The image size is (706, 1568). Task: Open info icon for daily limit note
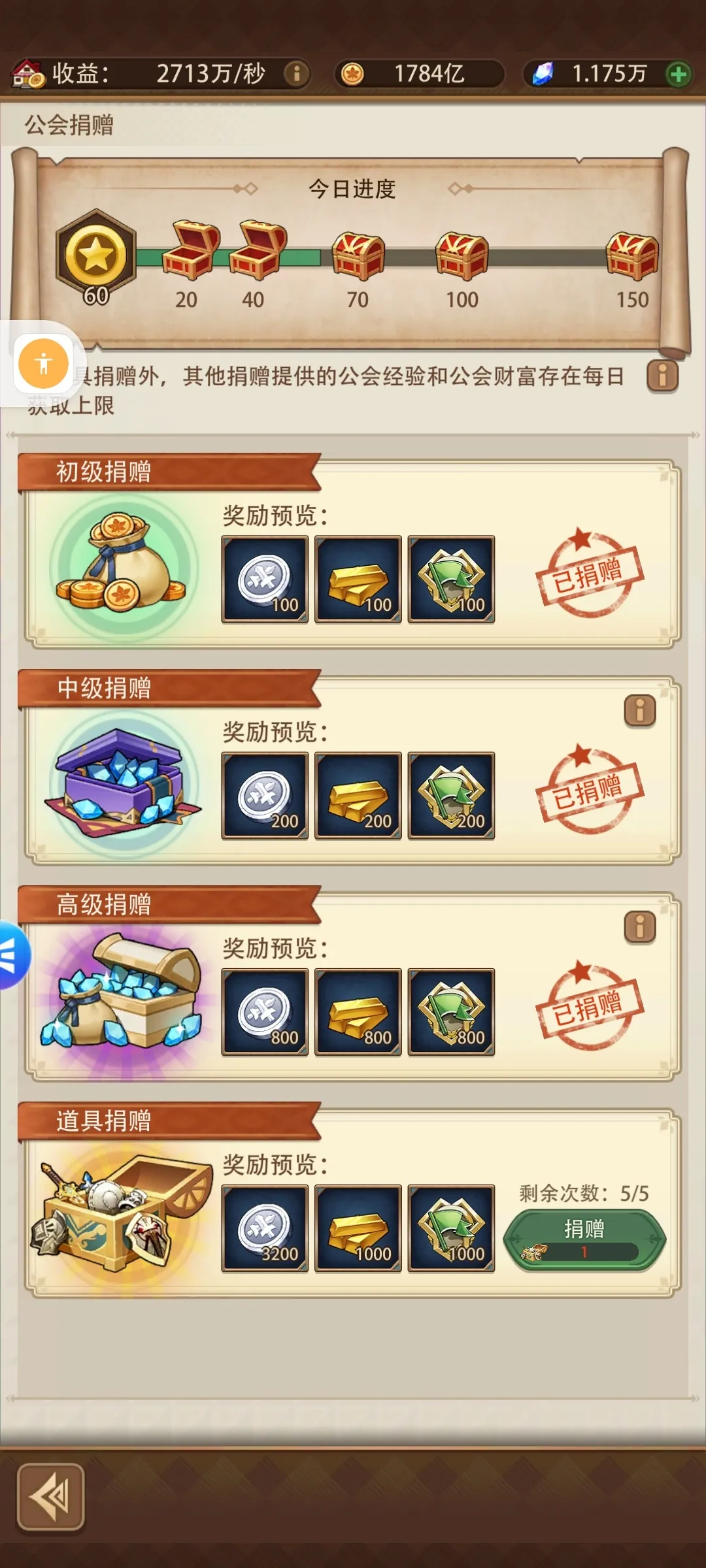[x=662, y=376]
